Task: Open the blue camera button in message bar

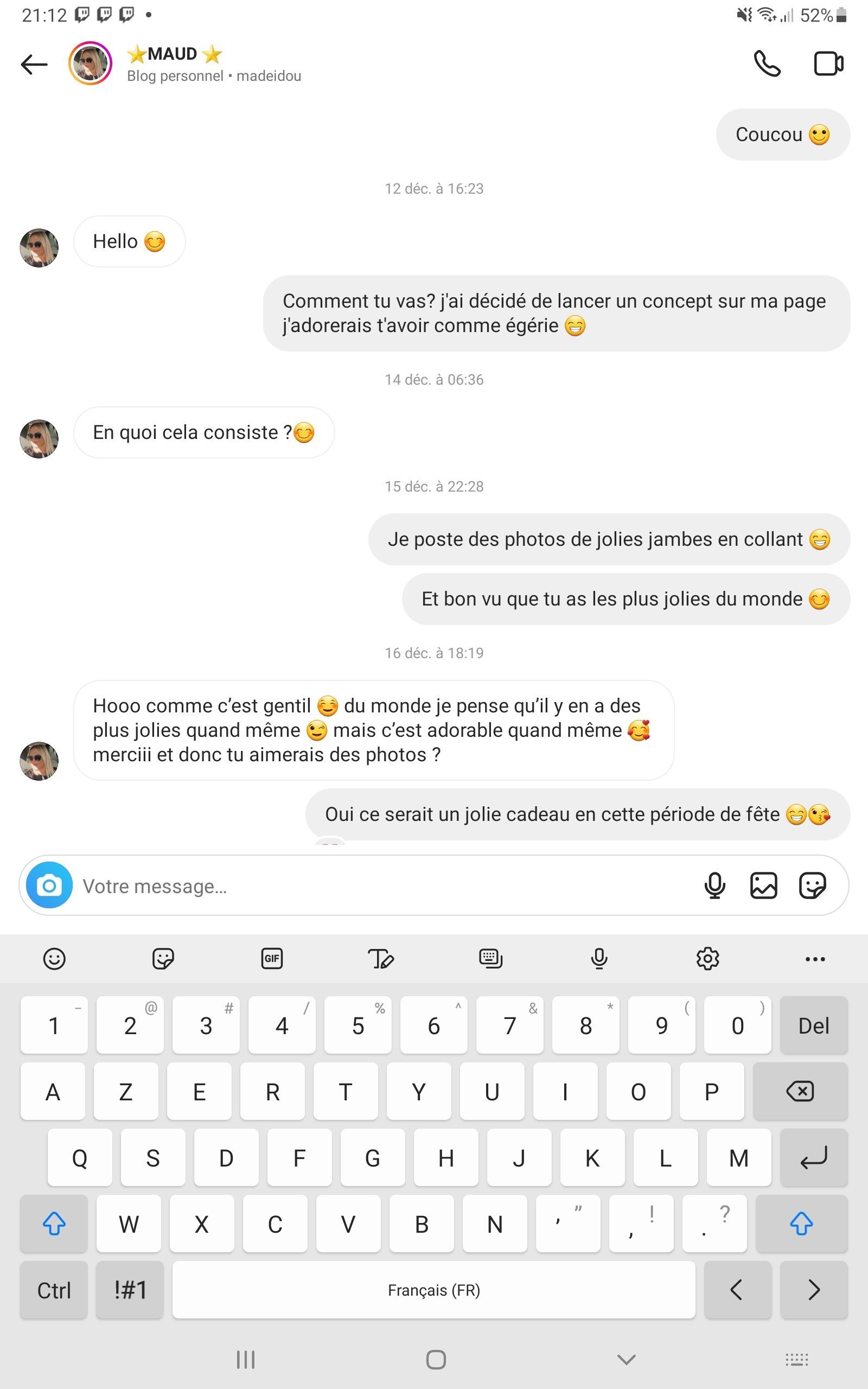Action: click(x=50, y=885)
